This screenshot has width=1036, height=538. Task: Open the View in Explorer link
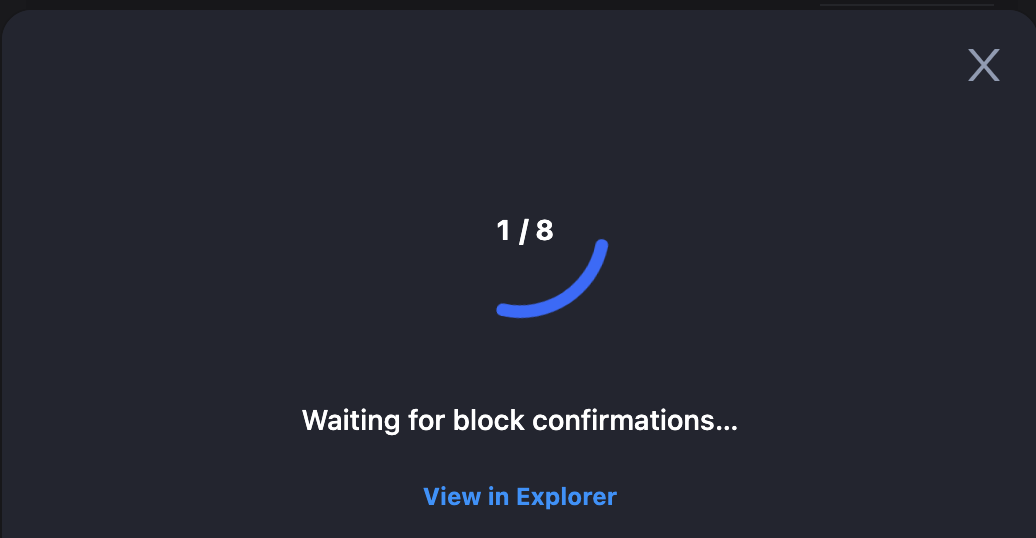coord(520,496)
